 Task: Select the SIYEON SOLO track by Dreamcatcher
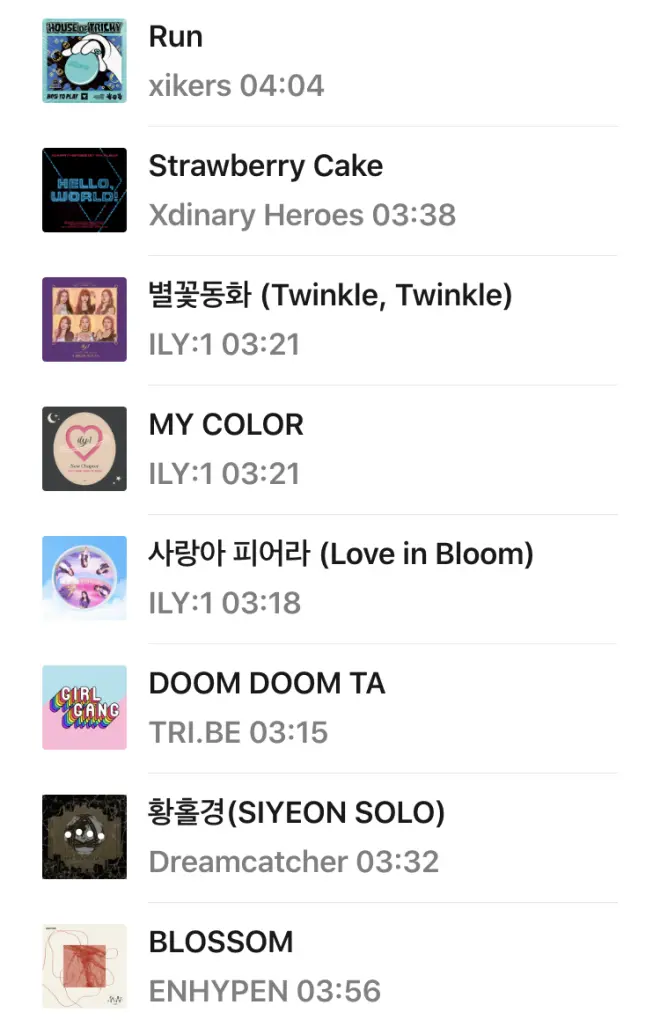[330, 836]
